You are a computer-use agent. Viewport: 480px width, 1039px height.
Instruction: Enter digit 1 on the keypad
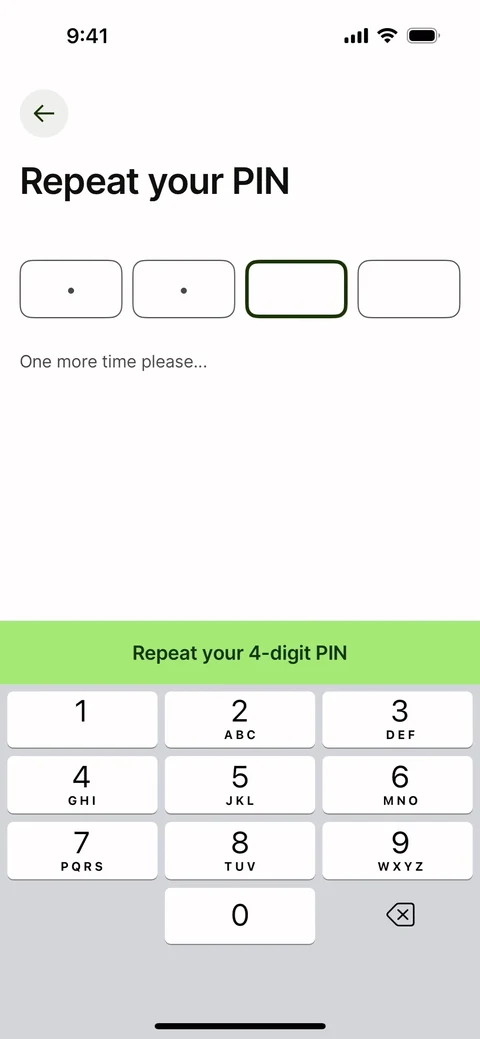point(82,720)
